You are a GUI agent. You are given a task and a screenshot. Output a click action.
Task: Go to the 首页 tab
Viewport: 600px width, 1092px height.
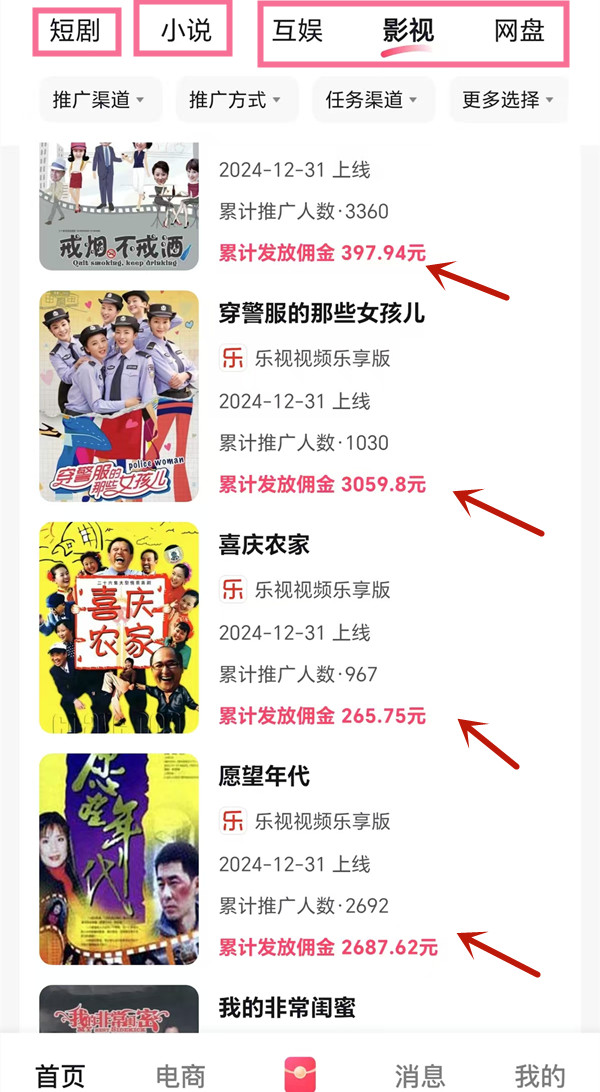pyautogui.click(x=61, y=1075)
